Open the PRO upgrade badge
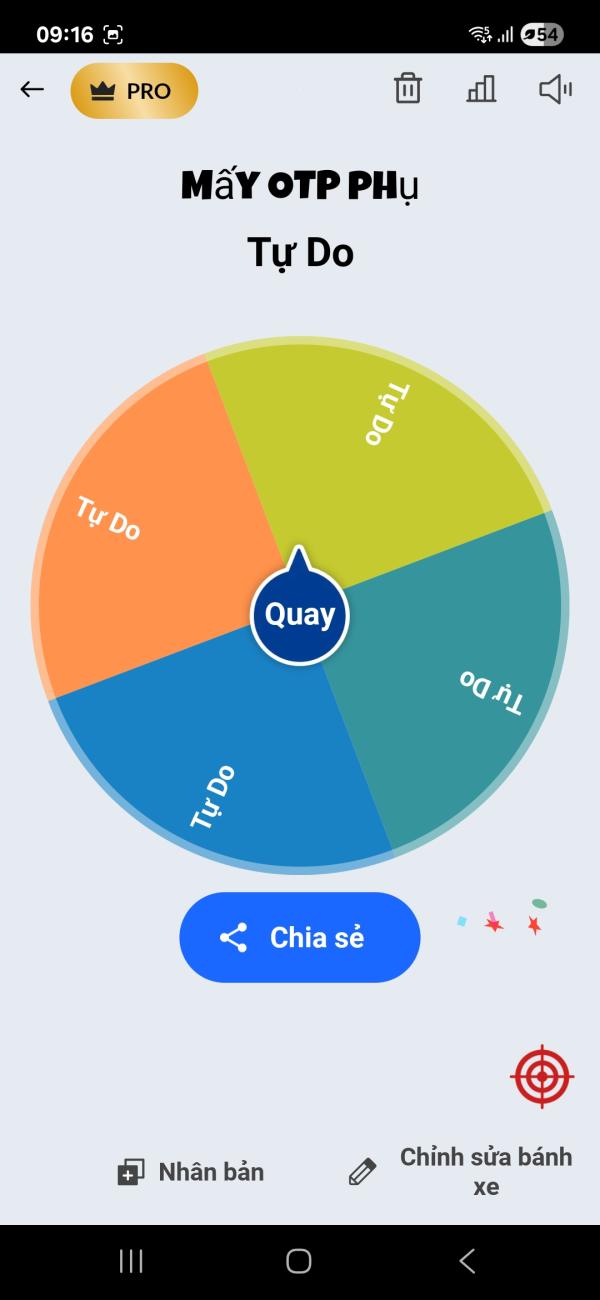 [134, 91]
